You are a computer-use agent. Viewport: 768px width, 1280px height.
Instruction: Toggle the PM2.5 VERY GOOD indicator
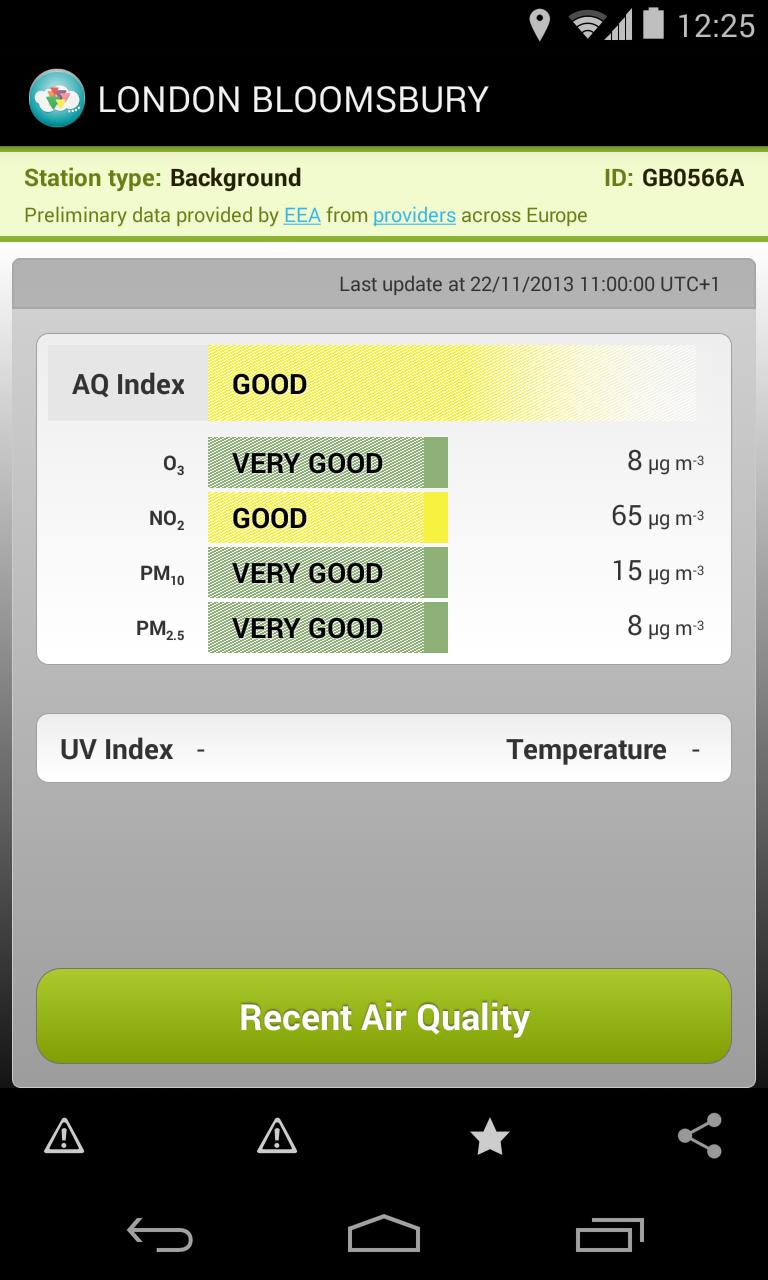pos(327,627)
